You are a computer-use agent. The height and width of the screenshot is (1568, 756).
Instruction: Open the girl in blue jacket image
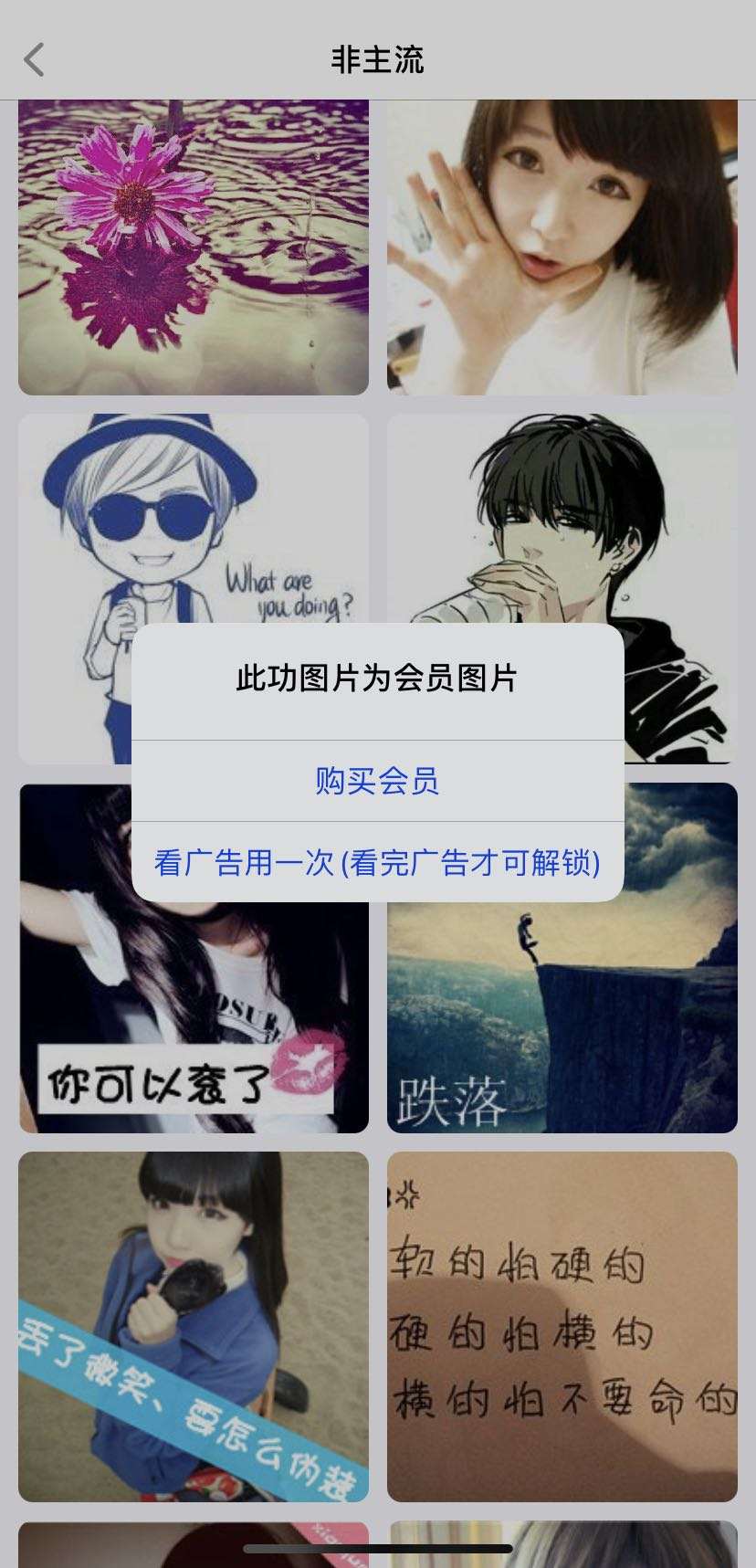click(194, 1326)
